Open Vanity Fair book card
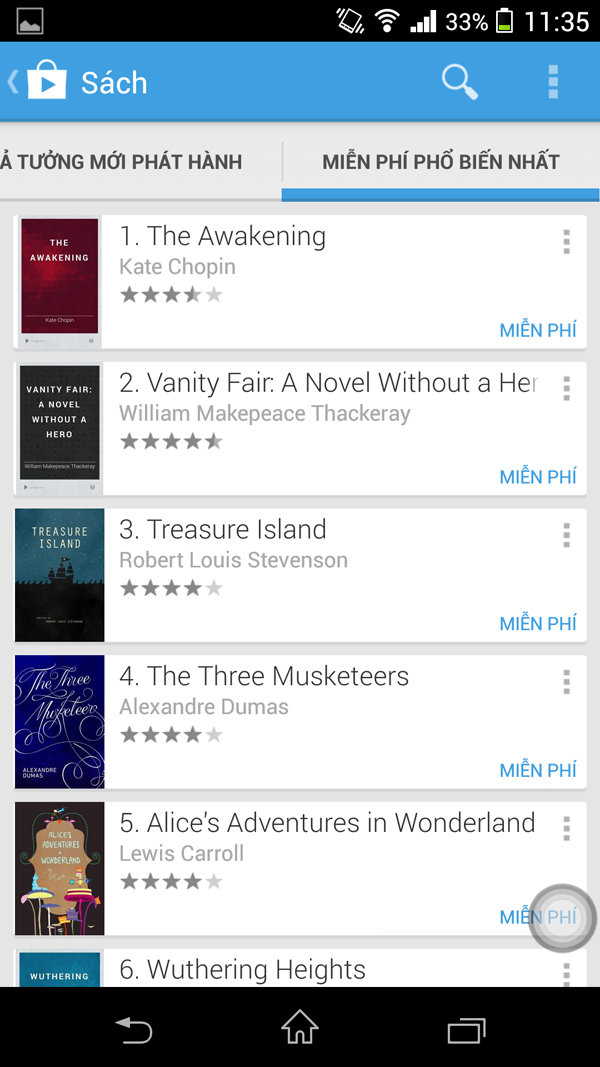 (x=300, y=429)
